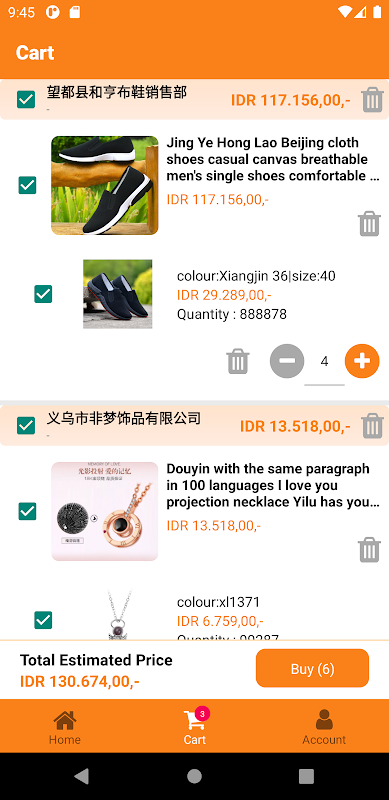Delete the 望都县和亨布鞋销售部 store group

pos(372,99)
